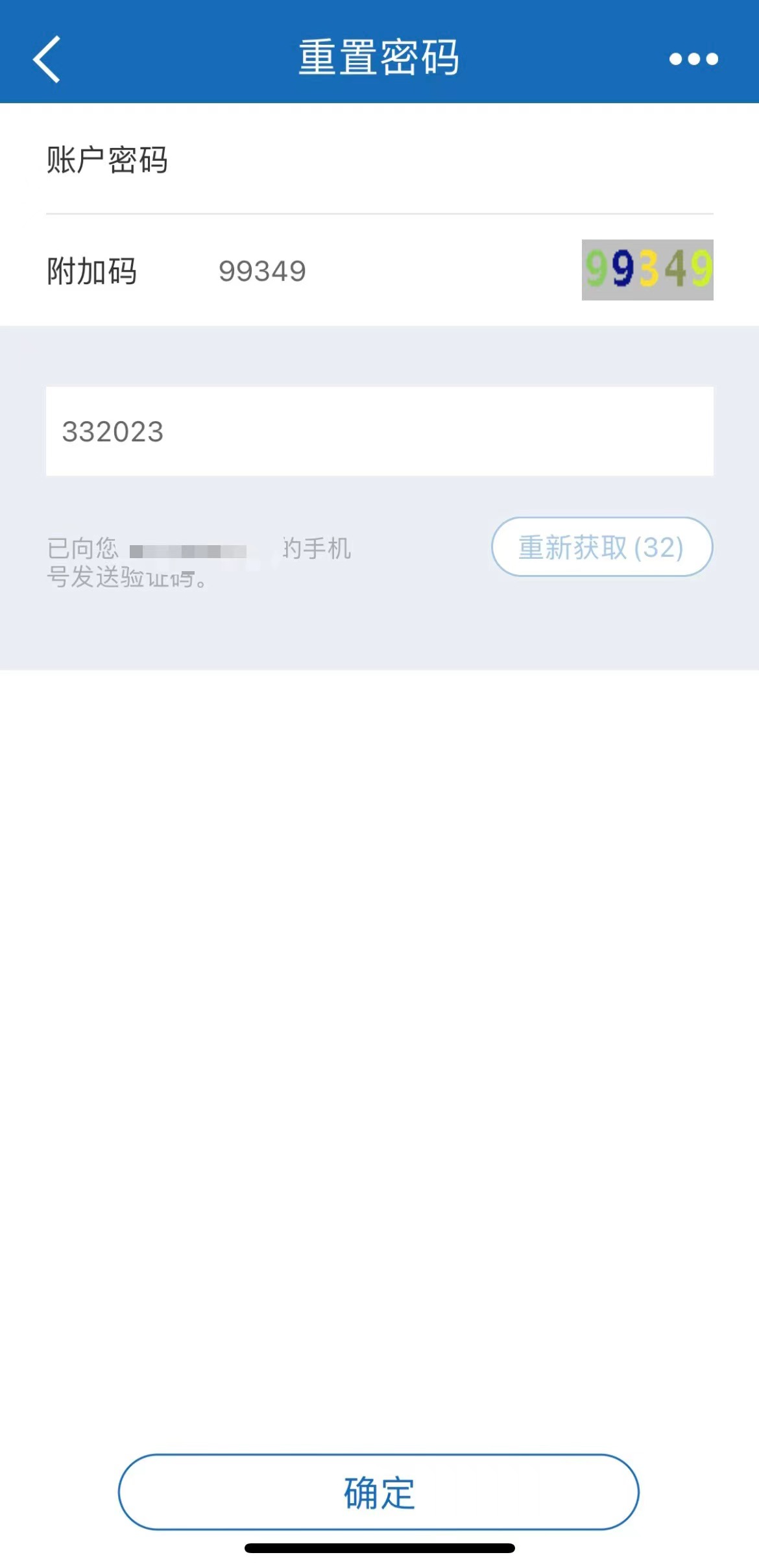The image size is (759, 1568).
Task: Tap the 重新获取 resend code button
Action: click(601, 547)
